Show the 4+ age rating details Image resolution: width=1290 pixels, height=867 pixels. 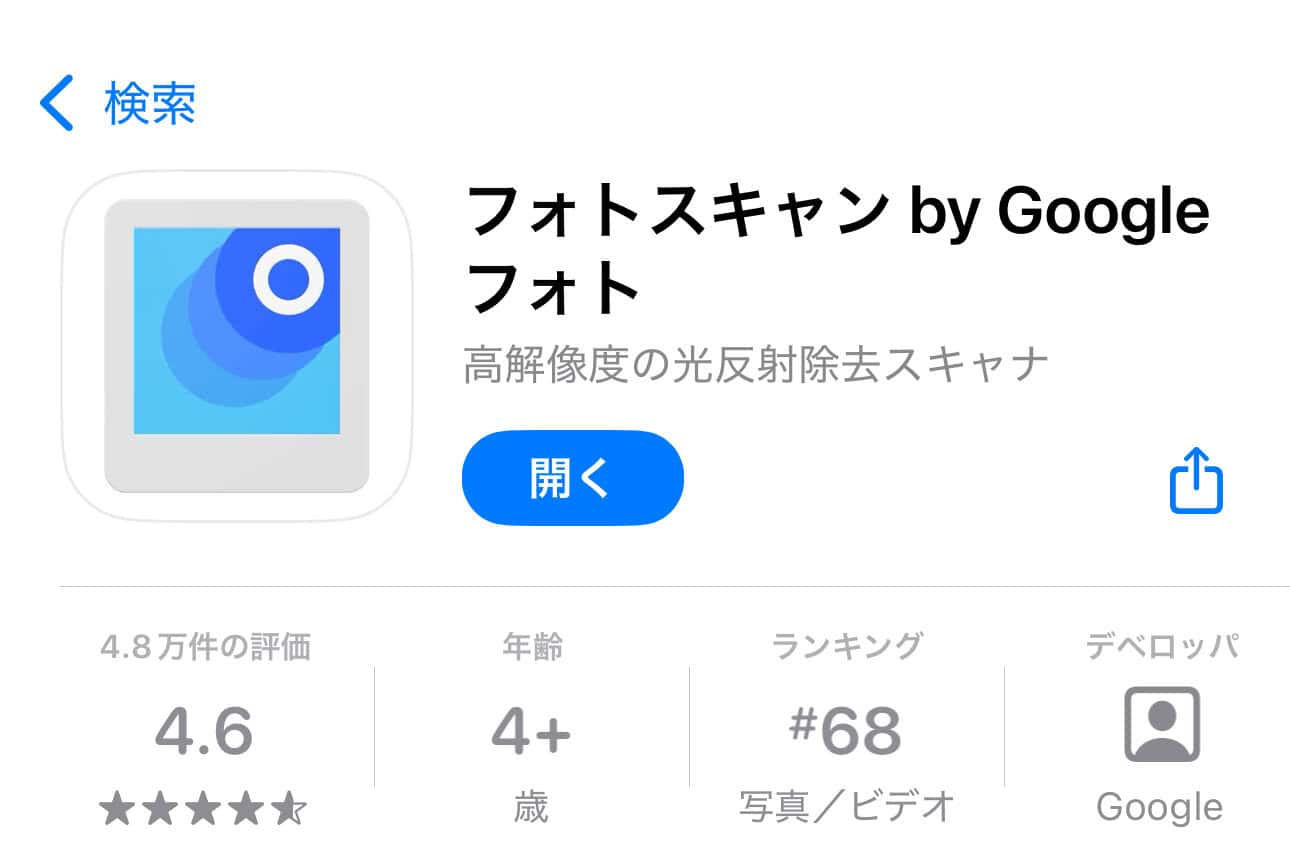pos(531,733)
